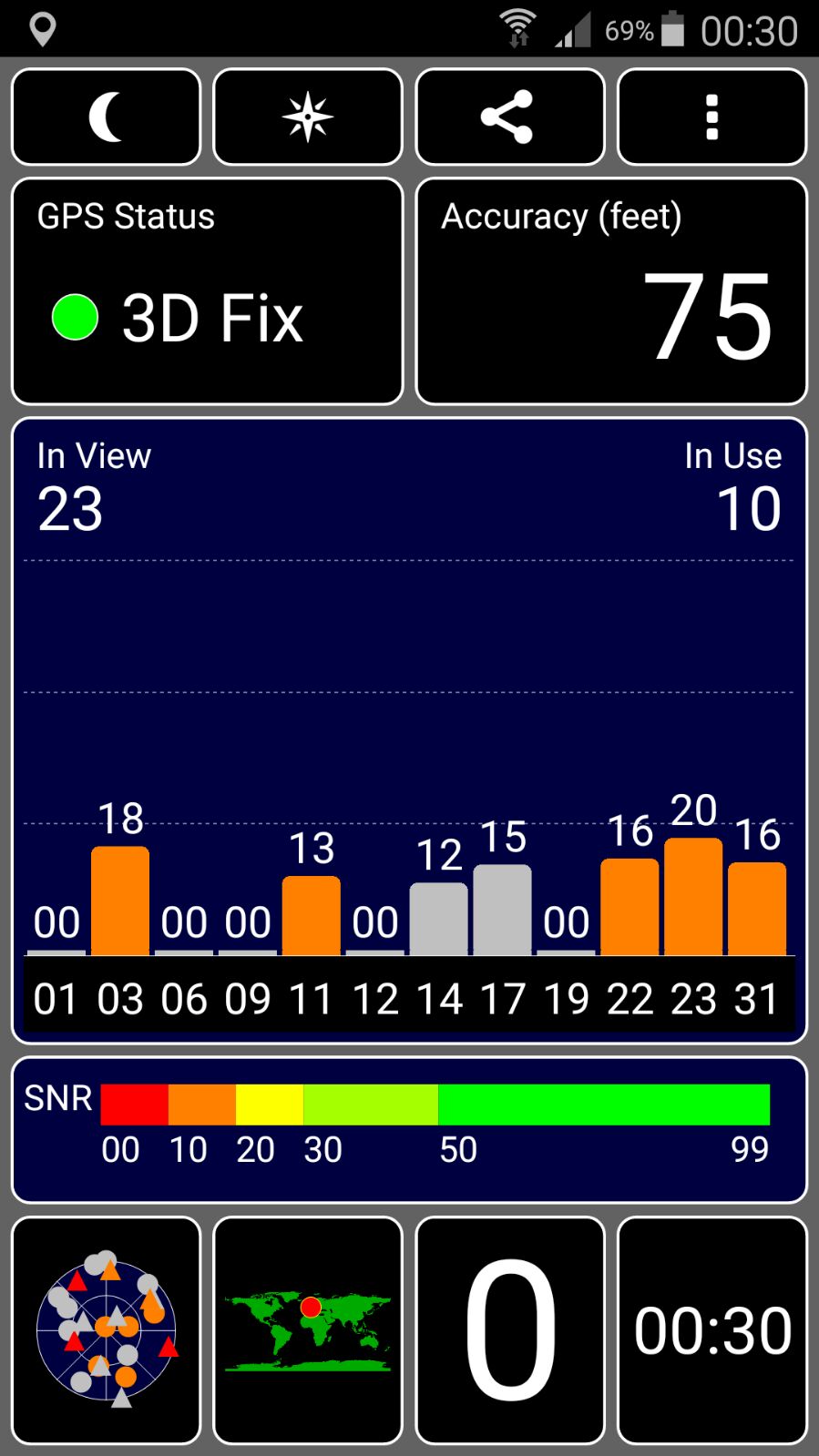Open the three-dot overflow menu
819x1456 pixels.
(x=712, y=117)
